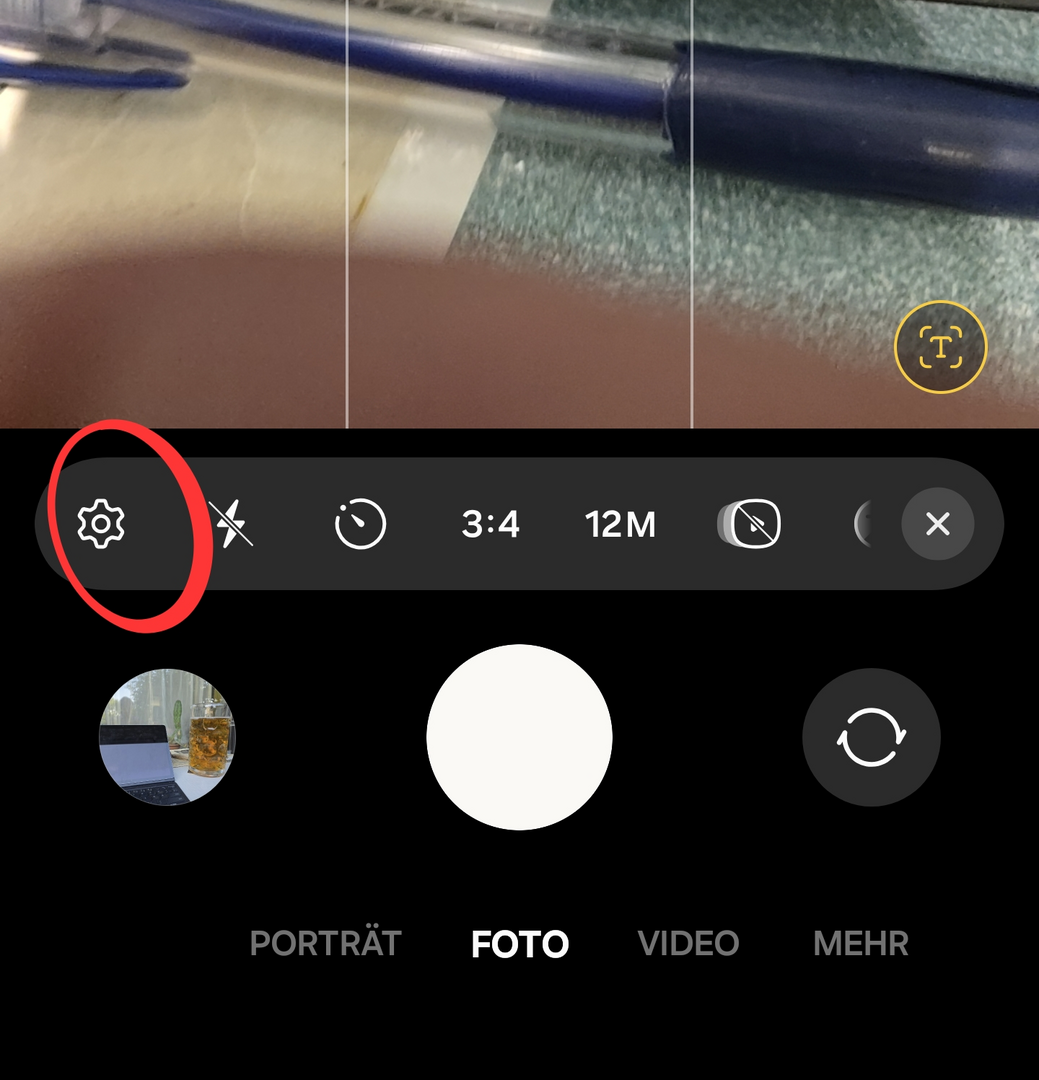The width and height of the screenshot is (1039, 1080).
Task: Set the self-timer
Action: click(x=360, y=524)
